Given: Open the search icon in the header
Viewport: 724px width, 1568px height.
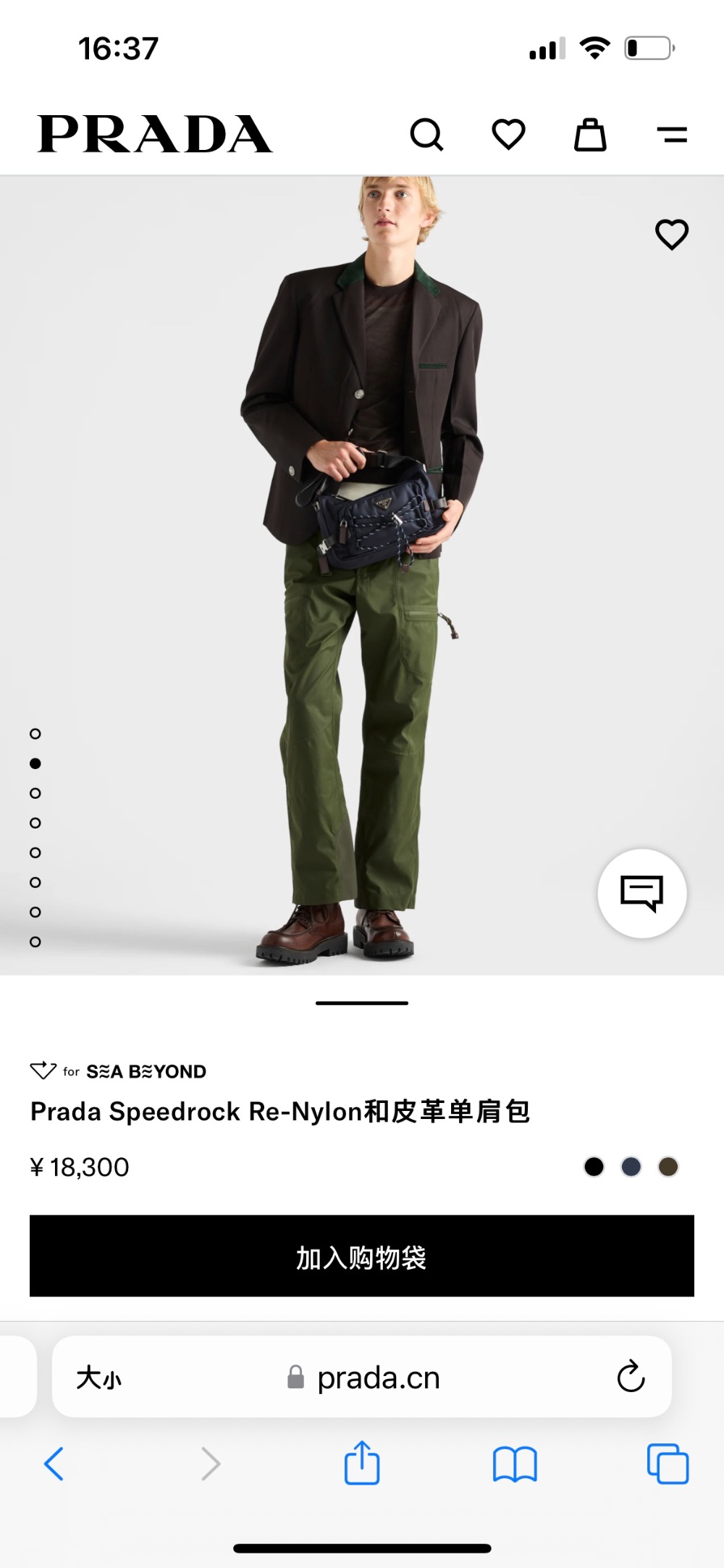Looking at the screenshot, I should point(426,135).
